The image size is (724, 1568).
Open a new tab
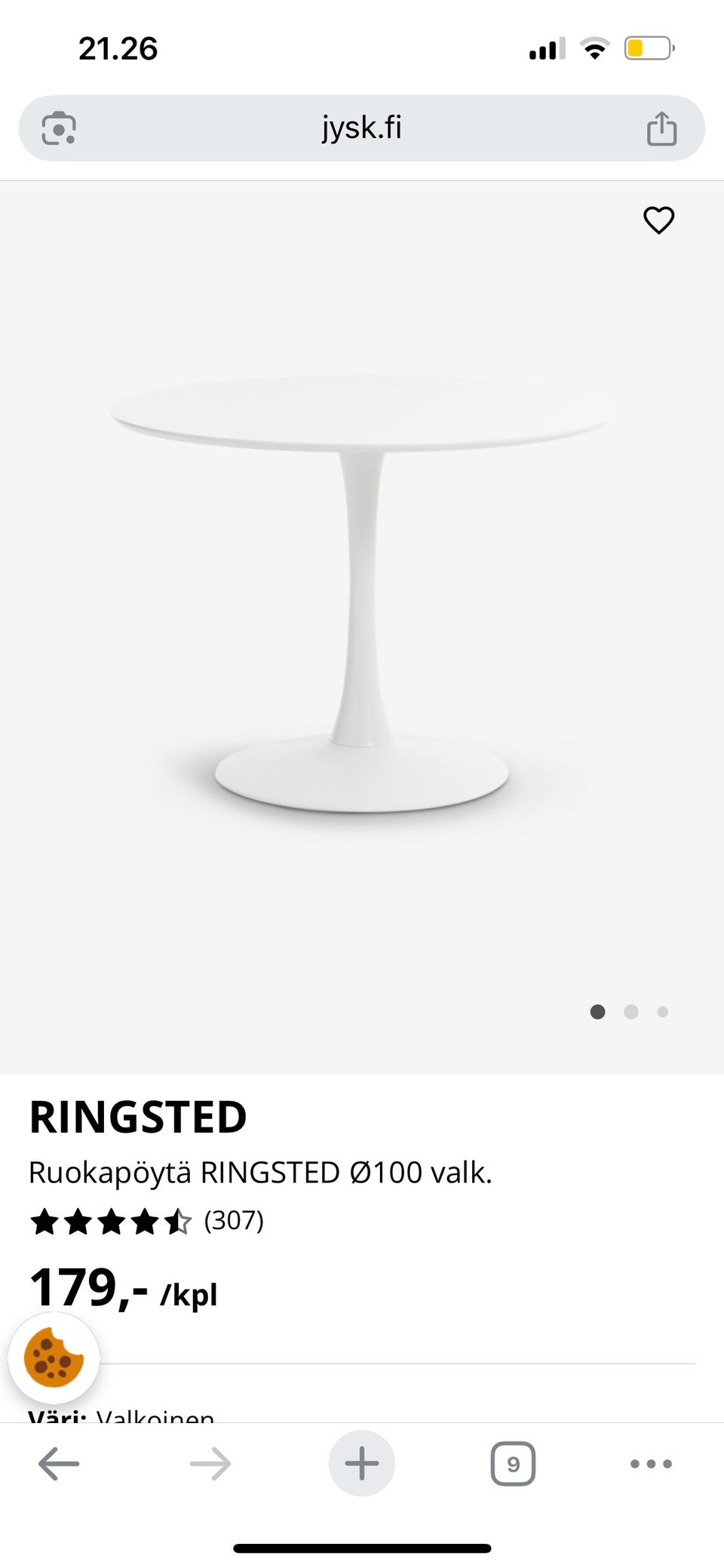(361, 1464)
